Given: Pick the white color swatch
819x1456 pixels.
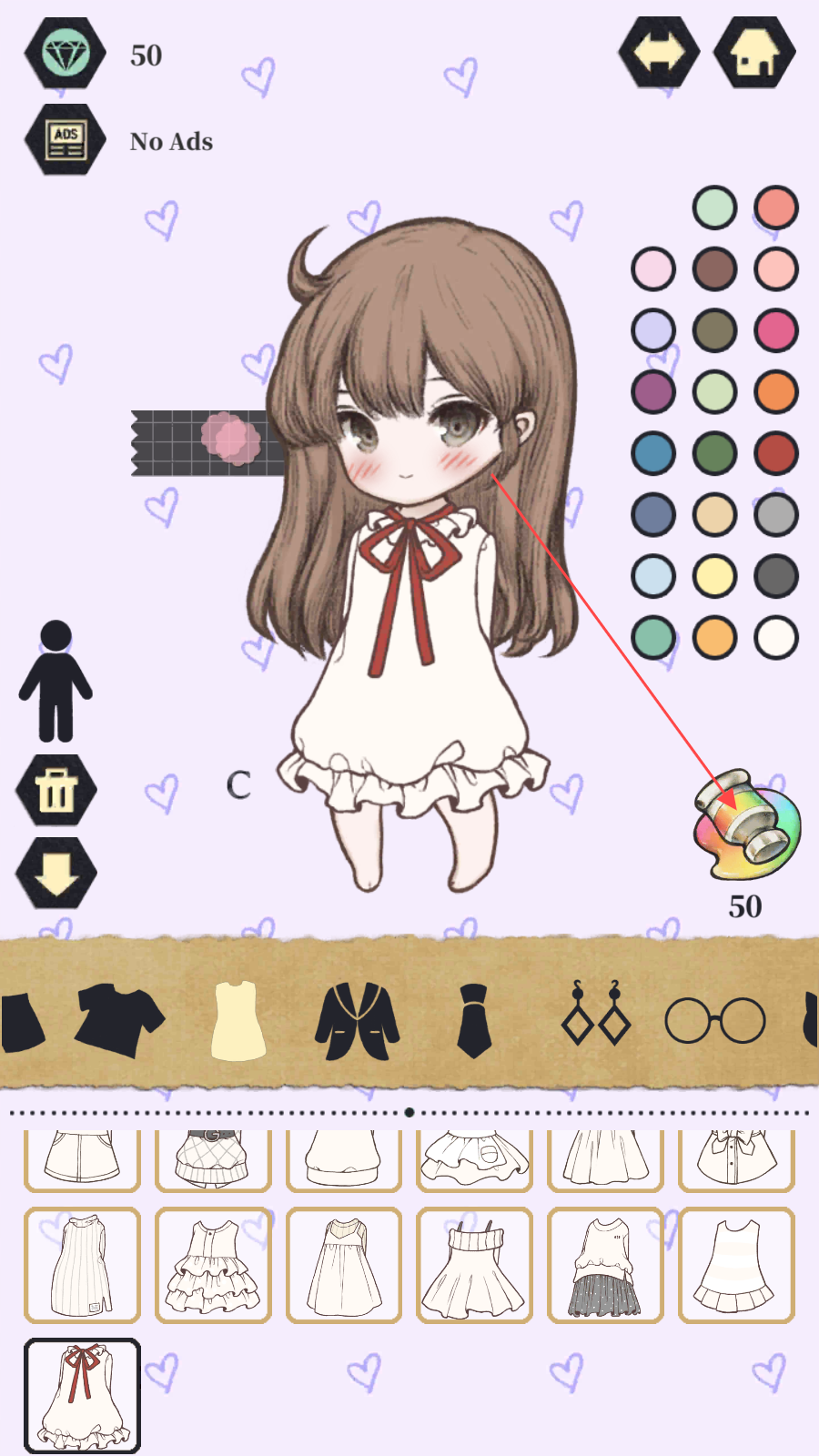Looking at the screenshot, I should pos(776,637).
